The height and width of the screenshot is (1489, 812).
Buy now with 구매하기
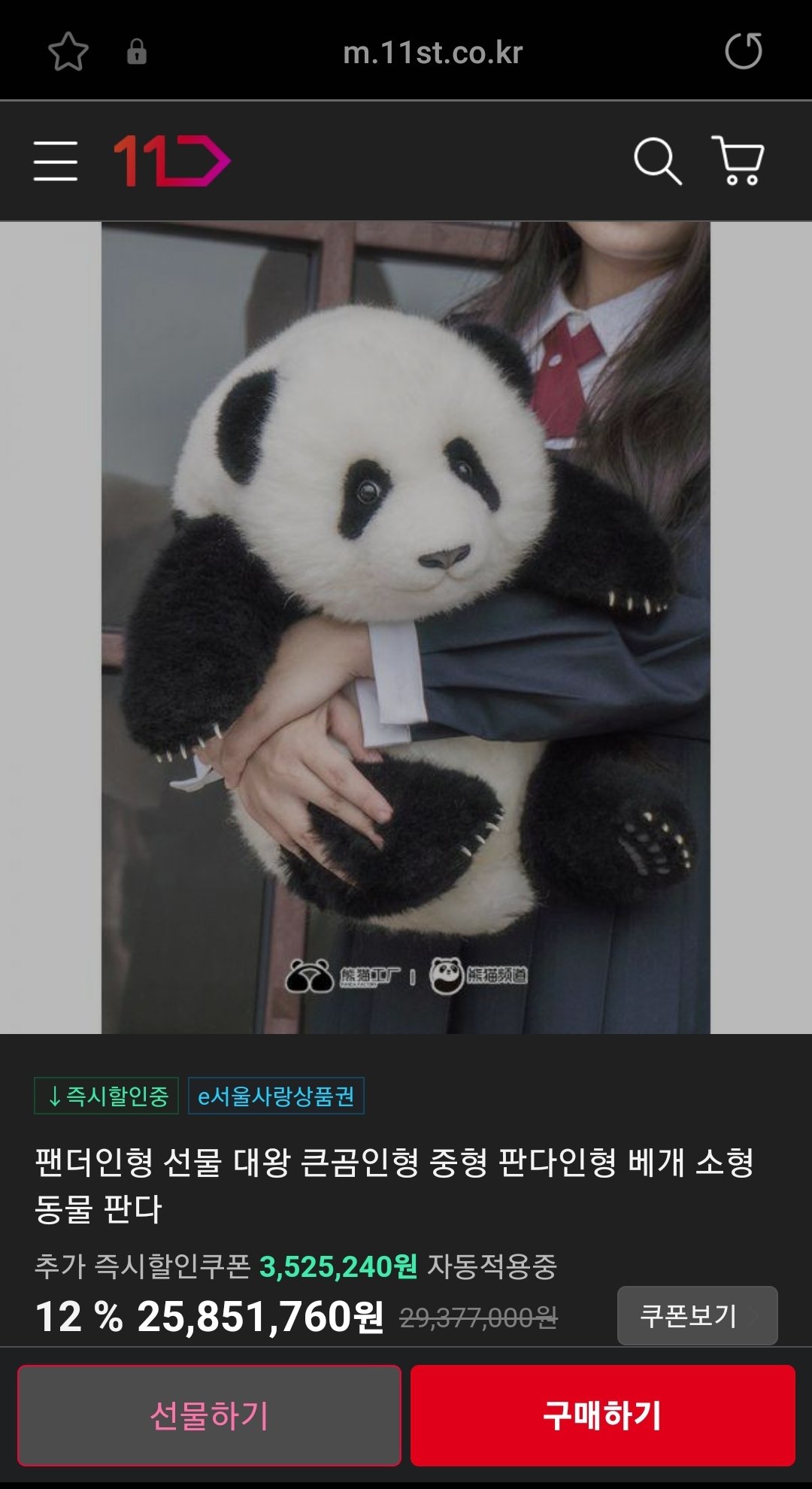(x=602, y=1415)
